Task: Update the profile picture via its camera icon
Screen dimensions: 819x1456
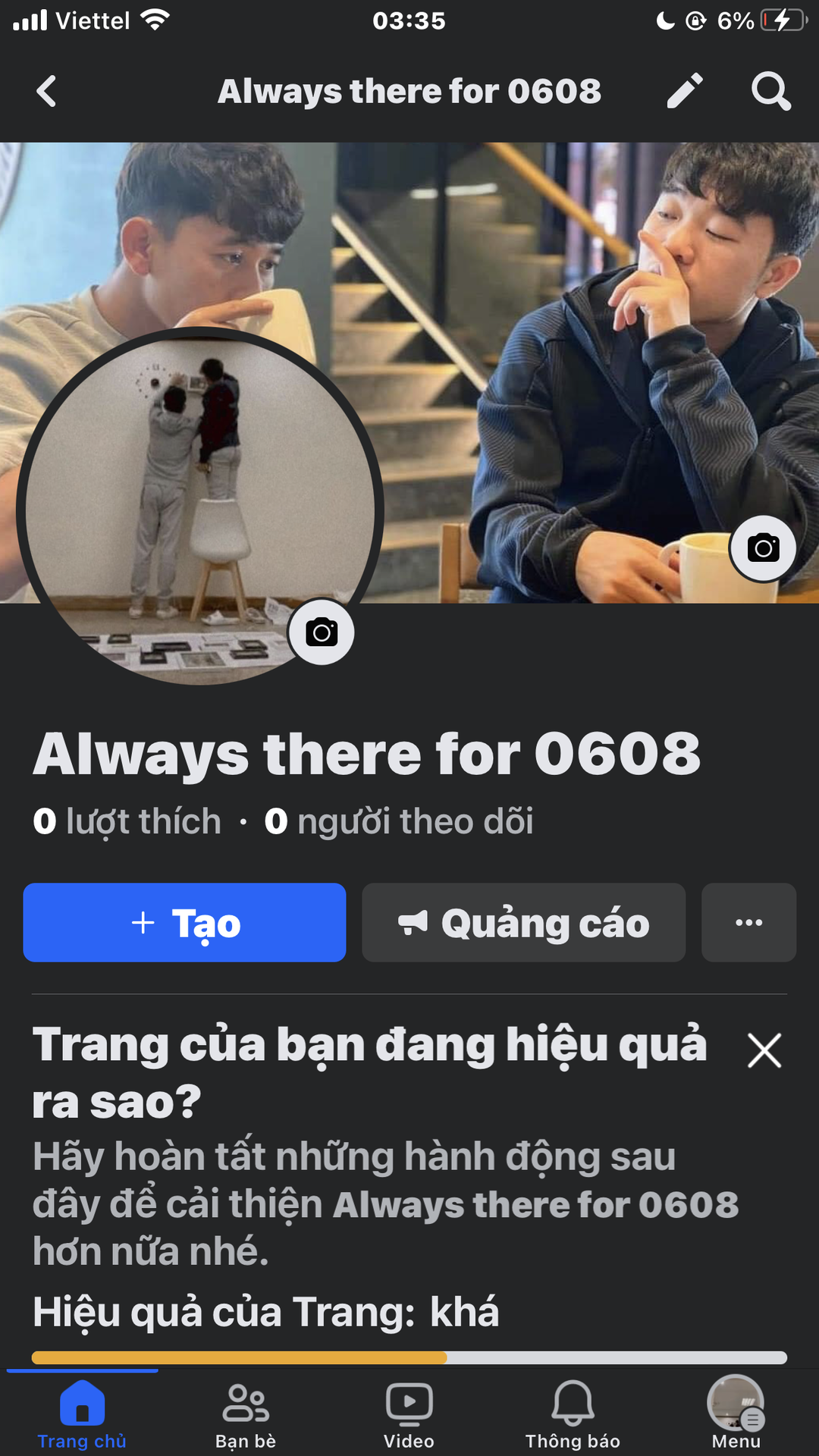Action: point(322,632)
